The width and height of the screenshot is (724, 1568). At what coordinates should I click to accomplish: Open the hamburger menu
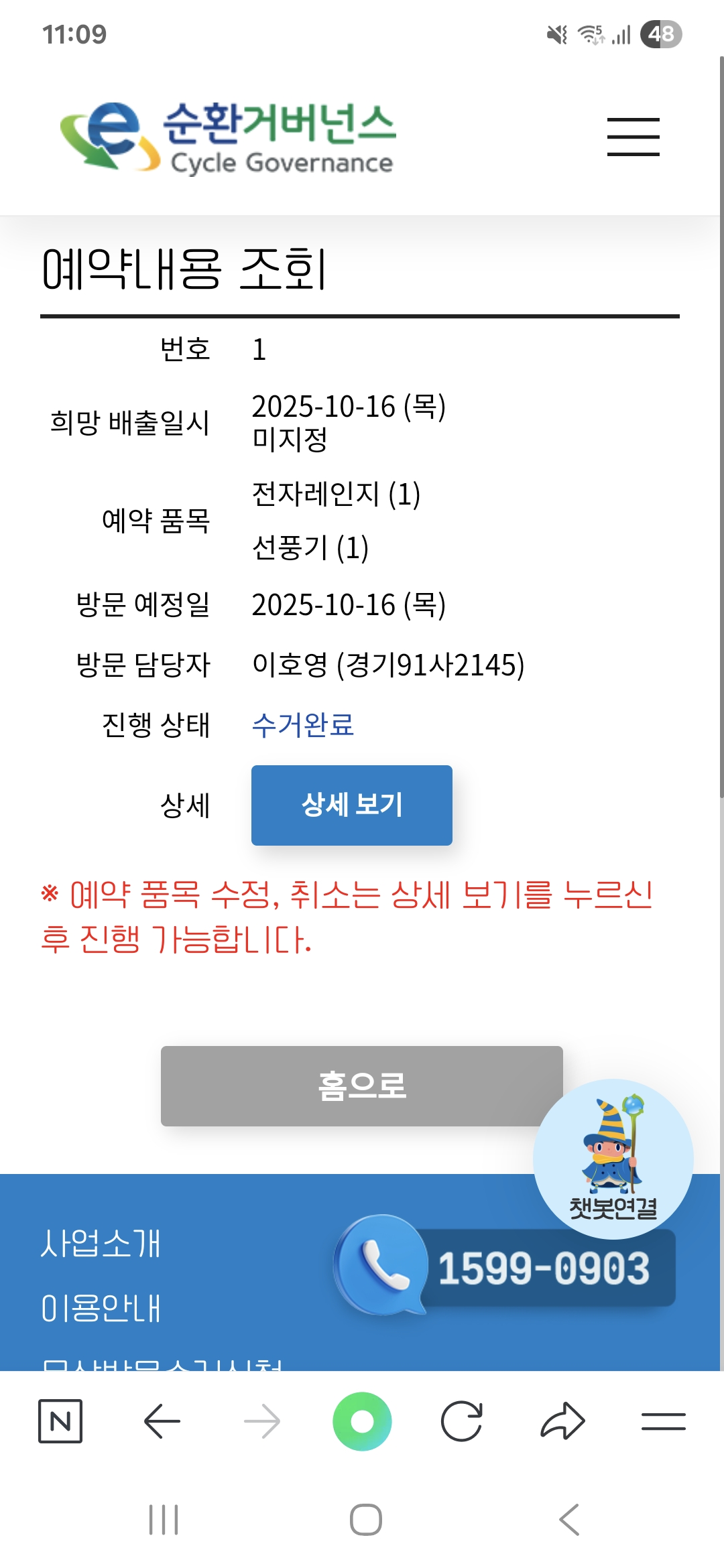(633, 137)
